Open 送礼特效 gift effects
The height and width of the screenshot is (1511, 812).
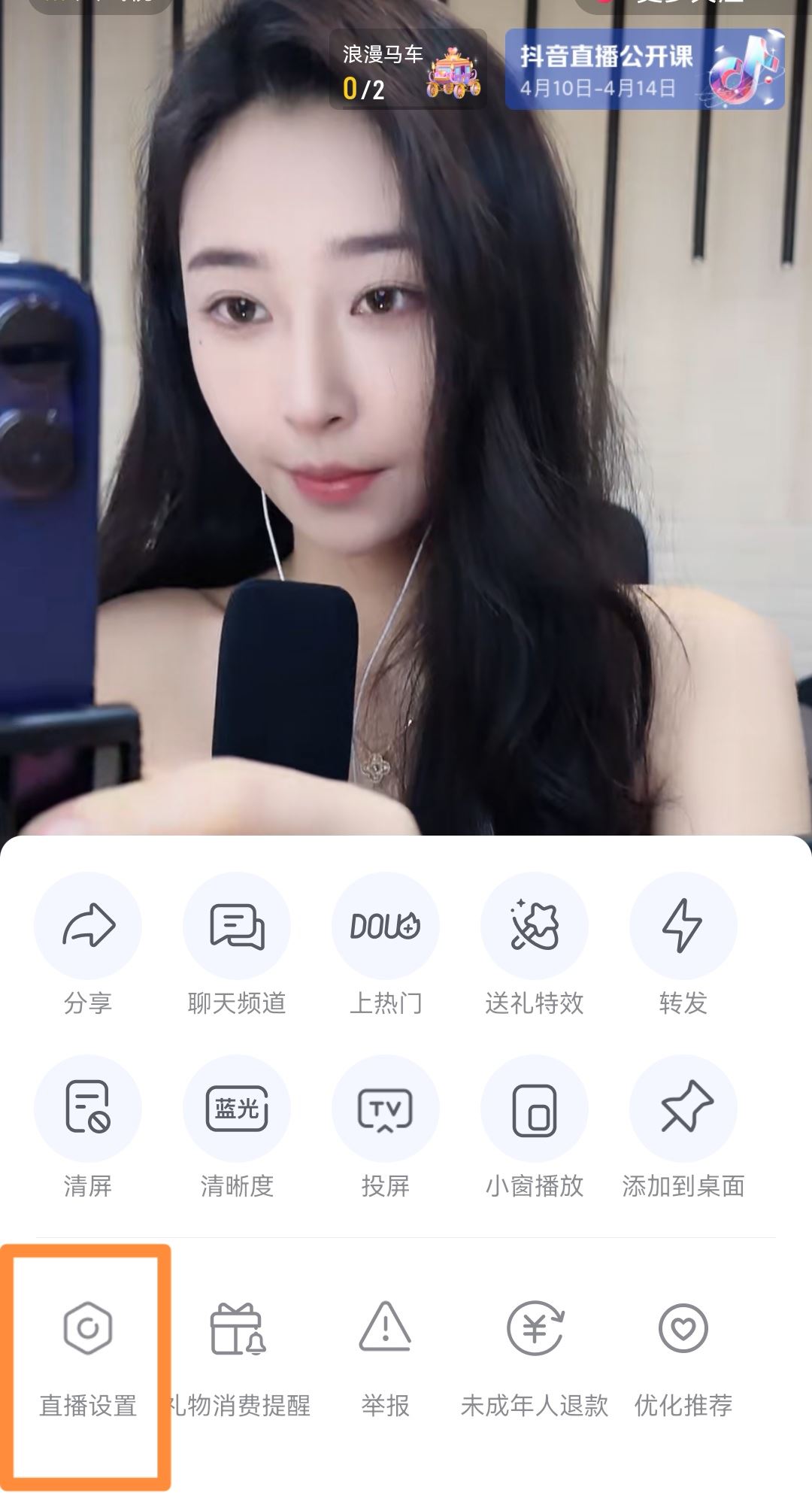[534, 927]
